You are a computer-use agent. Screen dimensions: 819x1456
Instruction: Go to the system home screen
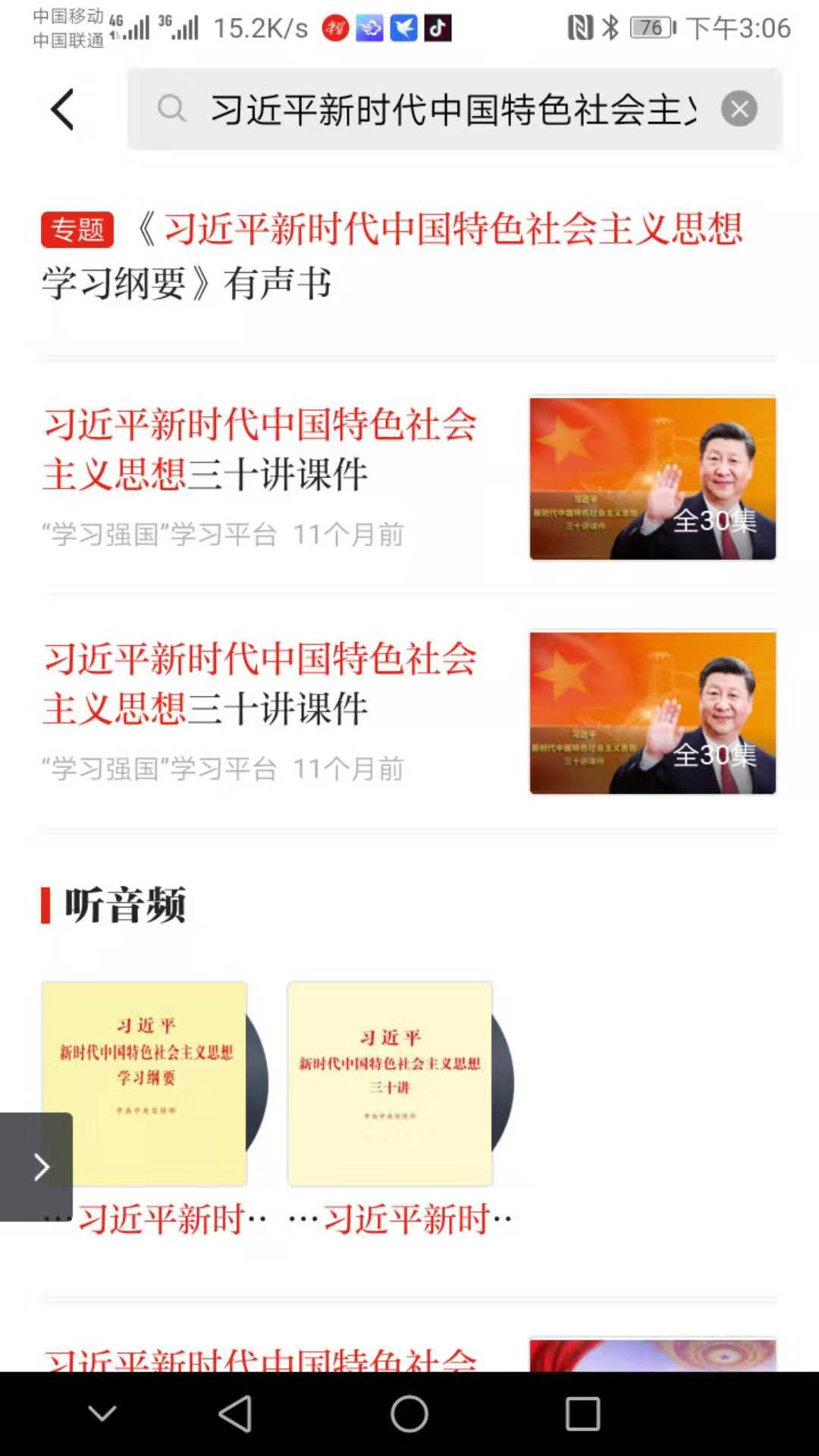click(x=409, y=1414)
